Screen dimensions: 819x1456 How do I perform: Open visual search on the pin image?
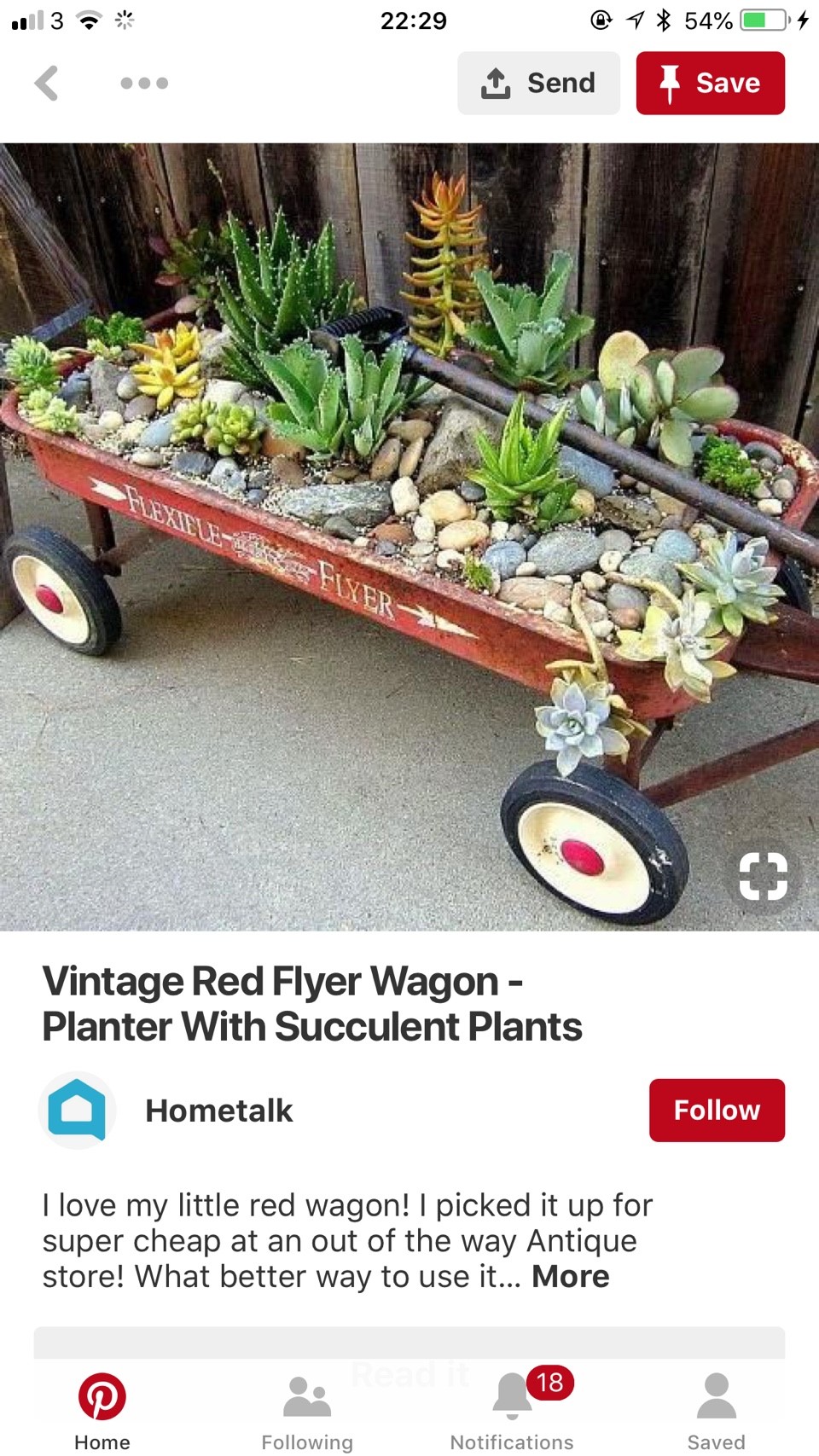coord(762,876)
